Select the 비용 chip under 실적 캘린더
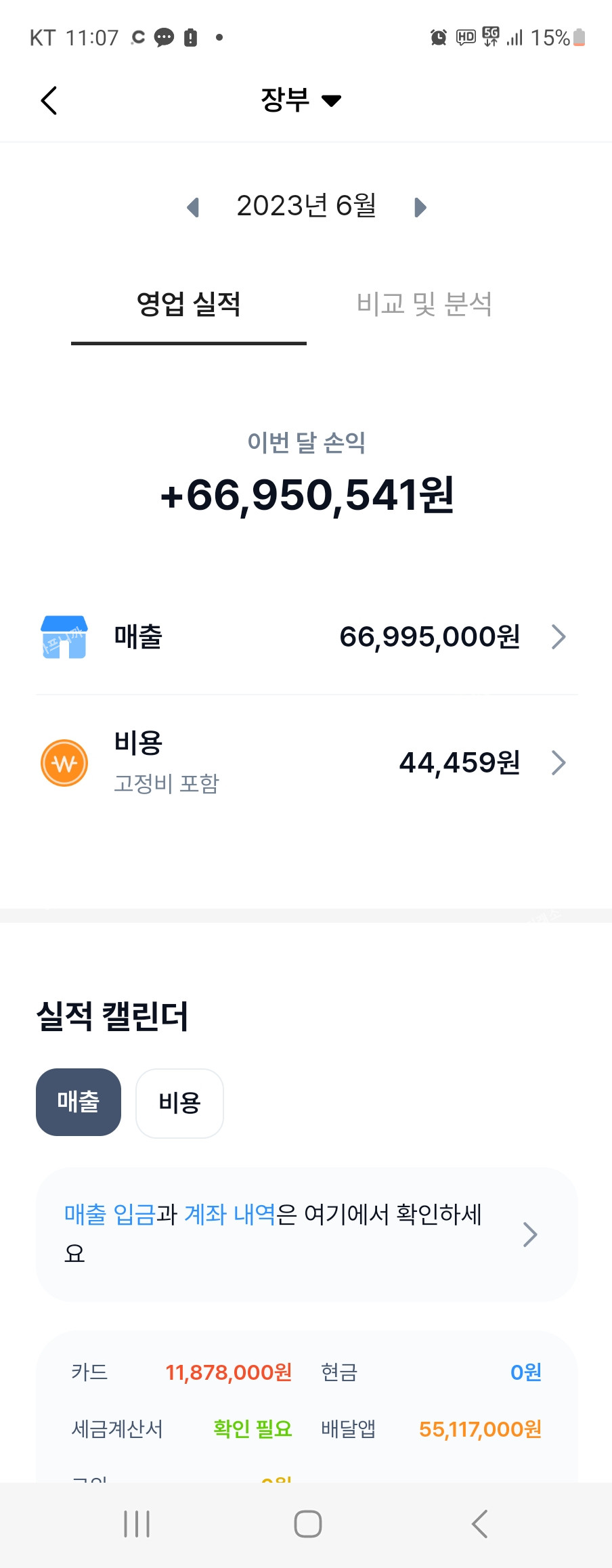 coord(179,1103)
